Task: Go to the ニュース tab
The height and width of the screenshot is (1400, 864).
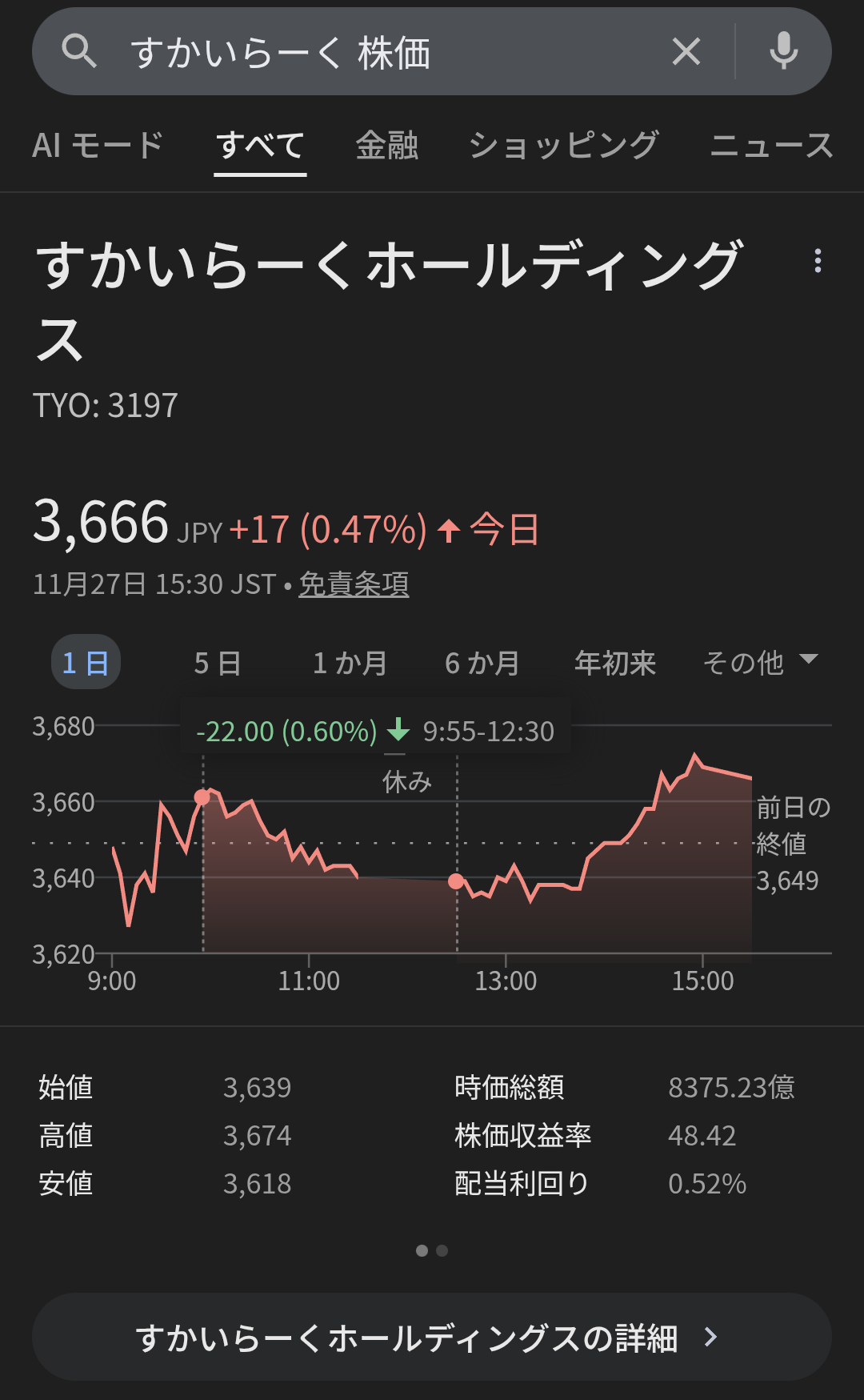Action: (x=771, y=146)
